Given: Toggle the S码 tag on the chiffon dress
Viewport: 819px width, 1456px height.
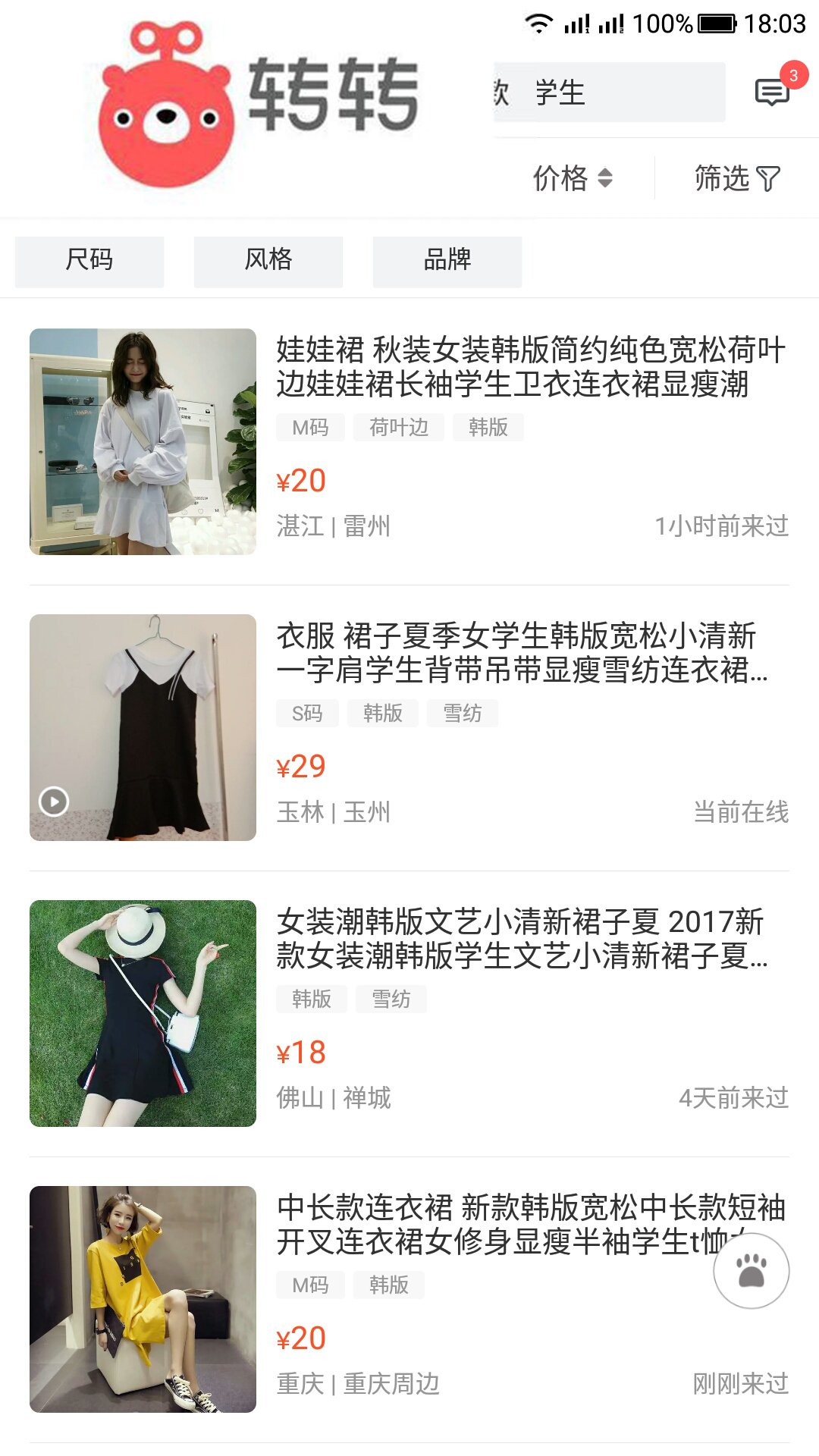Looking at the screenshot, I should 308,713.
